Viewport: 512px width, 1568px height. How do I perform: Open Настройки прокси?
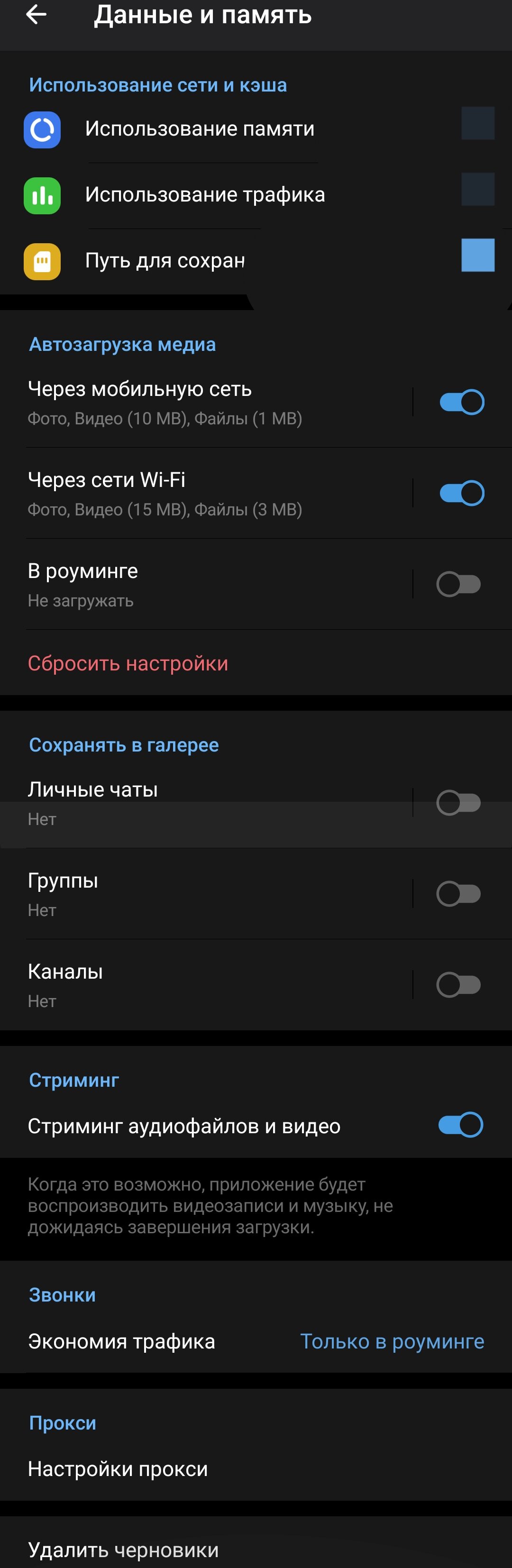point(118,1469)
